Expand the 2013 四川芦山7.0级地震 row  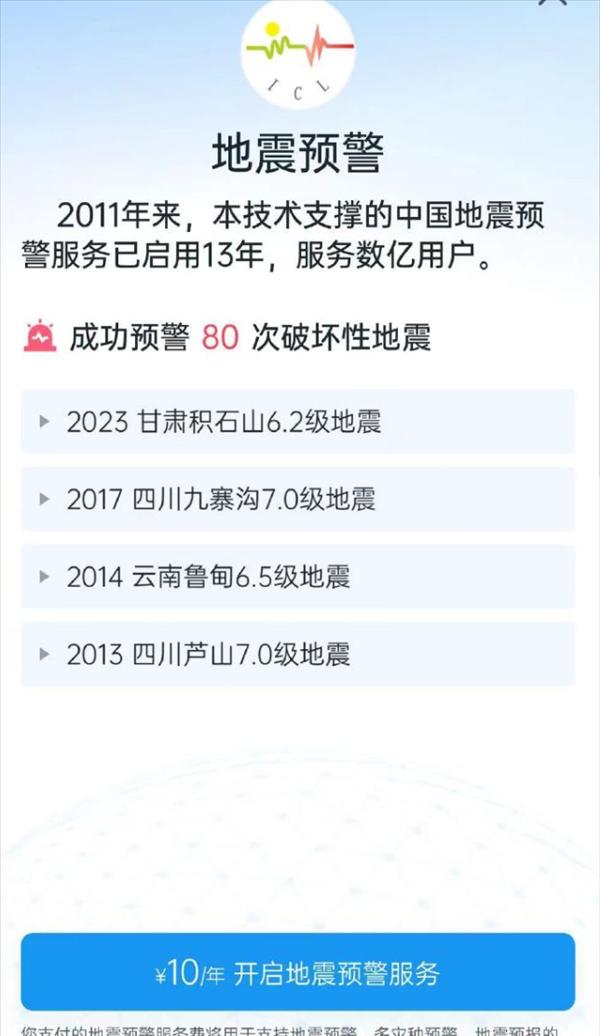(297, 654)
